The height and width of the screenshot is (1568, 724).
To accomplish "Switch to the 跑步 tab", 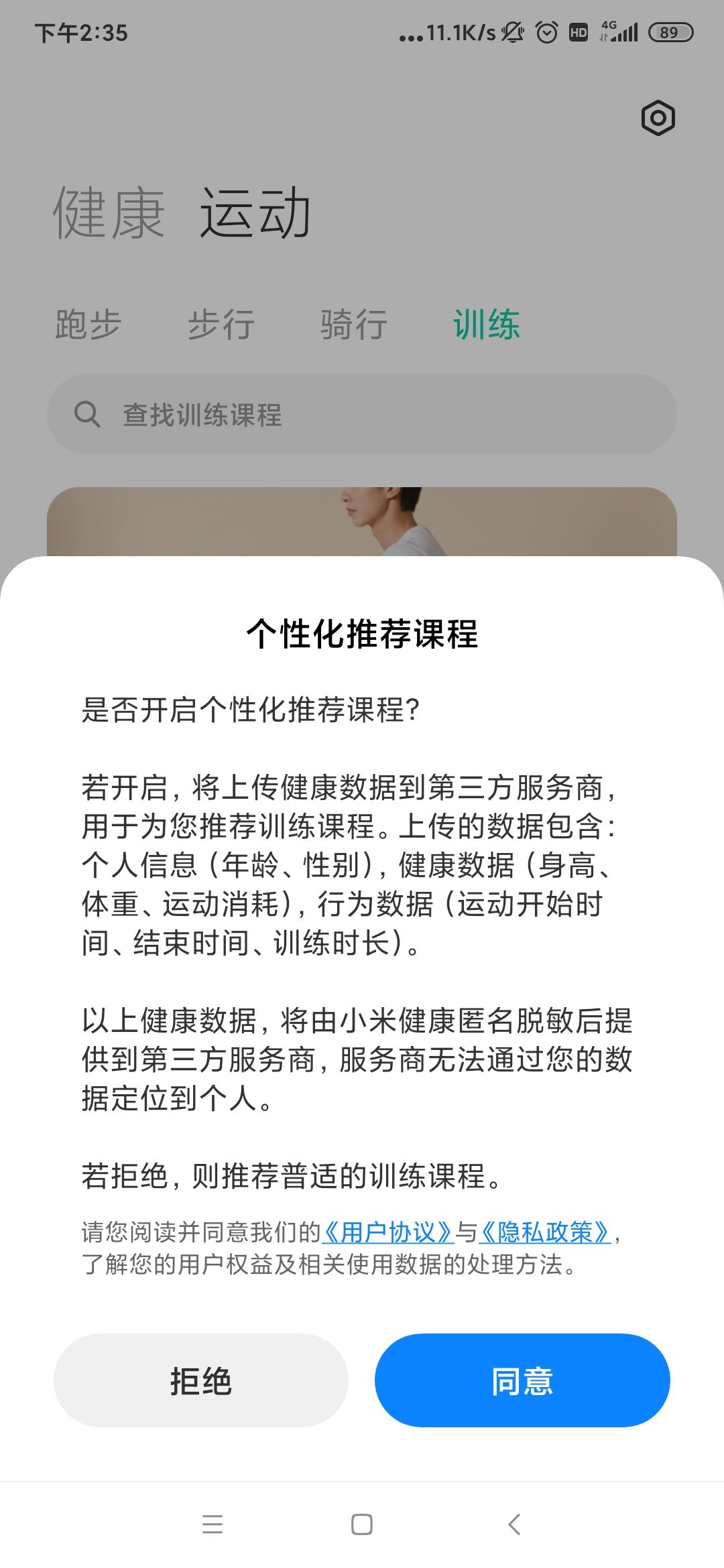I will point(87,326).
